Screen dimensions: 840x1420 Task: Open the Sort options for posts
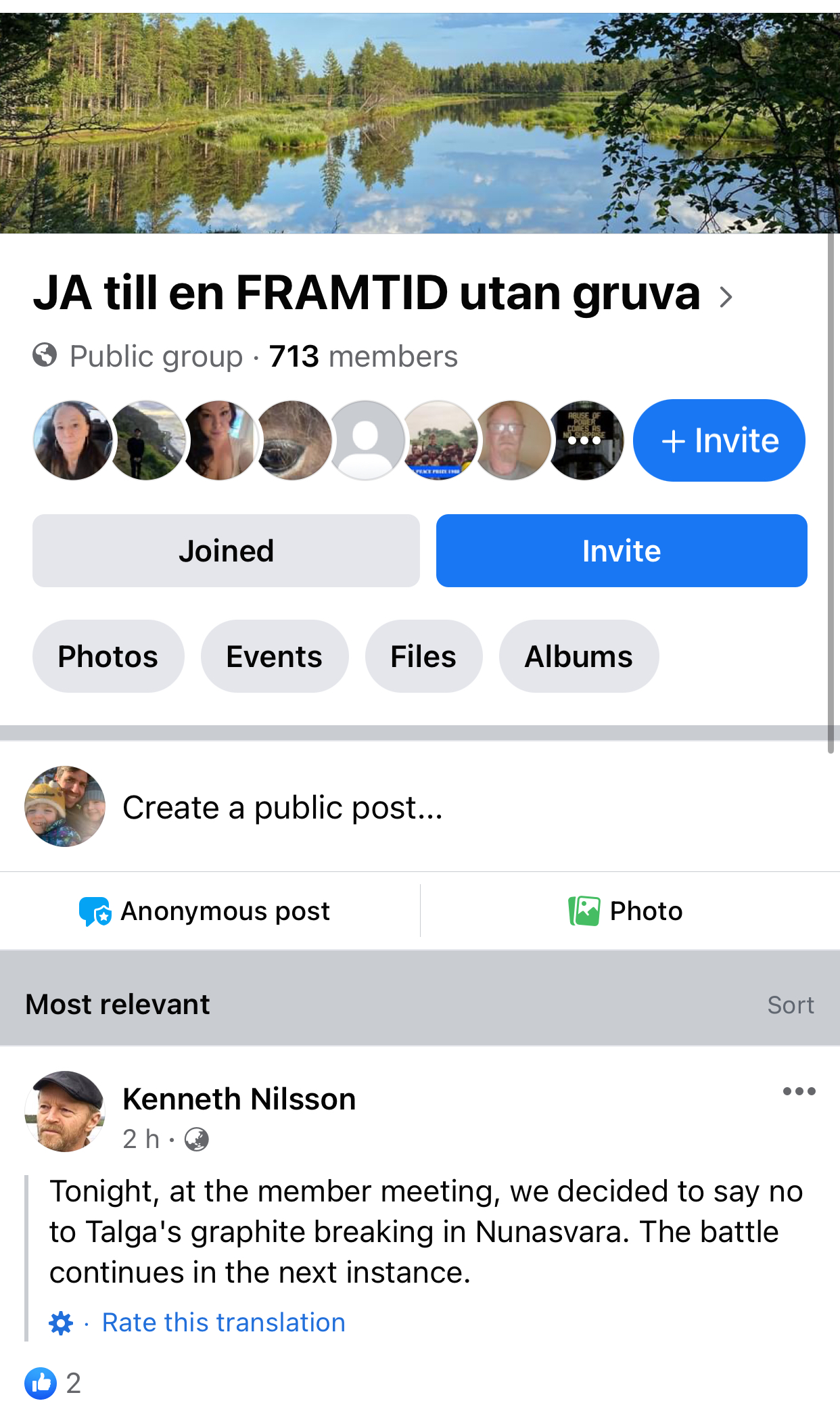[791, 1005]
